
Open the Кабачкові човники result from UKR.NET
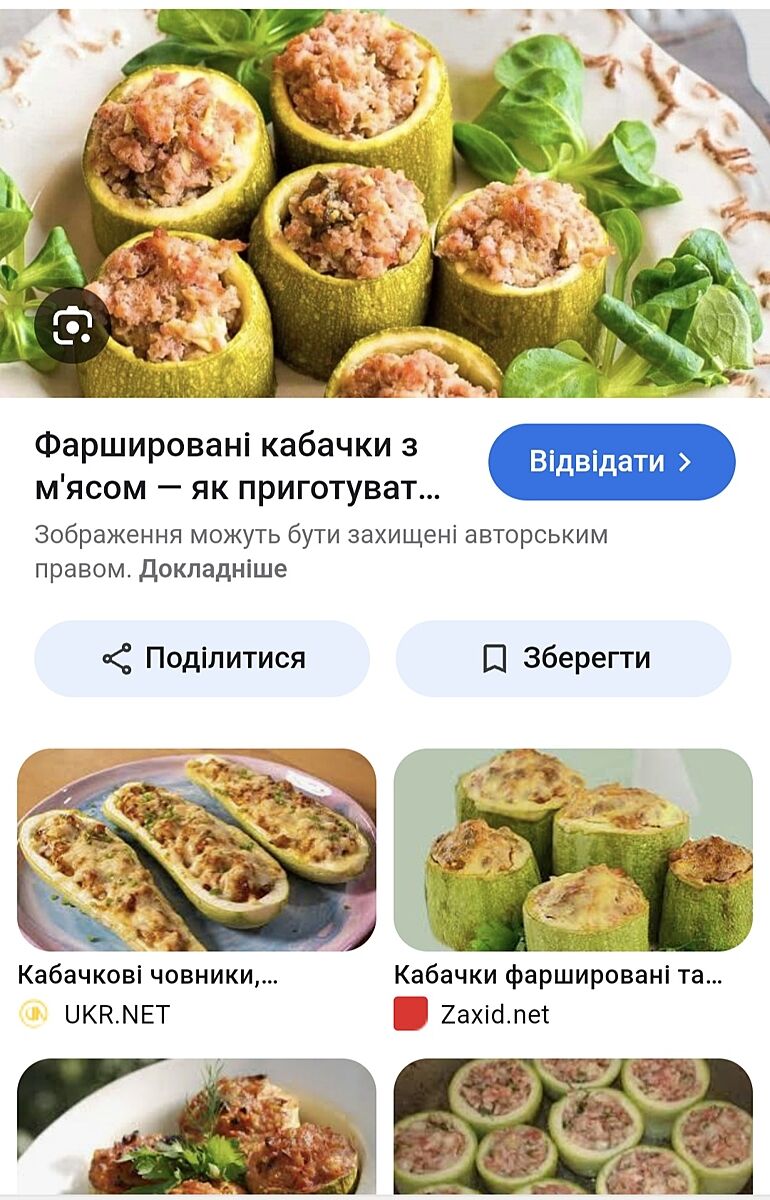(197, 850)
